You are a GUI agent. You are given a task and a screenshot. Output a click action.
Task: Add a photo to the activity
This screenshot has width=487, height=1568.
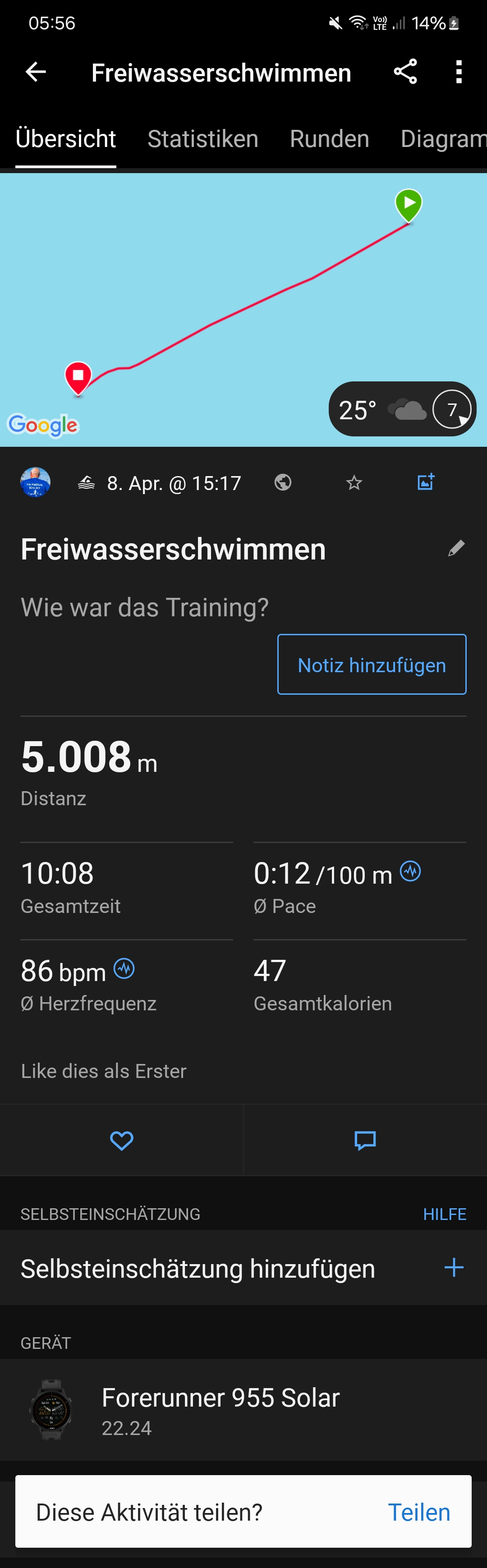point(426,482)
